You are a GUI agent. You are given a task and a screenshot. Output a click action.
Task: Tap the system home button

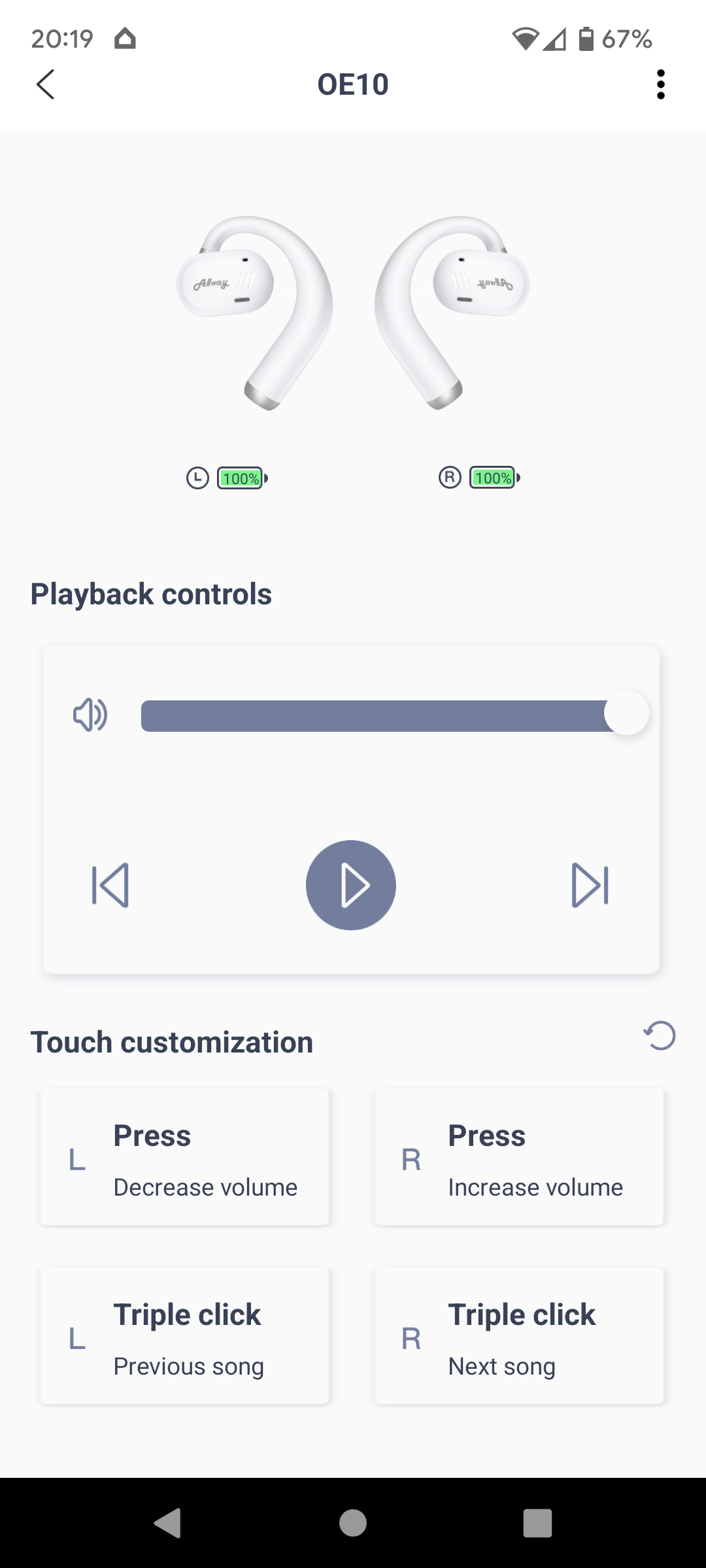pos(353,1523)
